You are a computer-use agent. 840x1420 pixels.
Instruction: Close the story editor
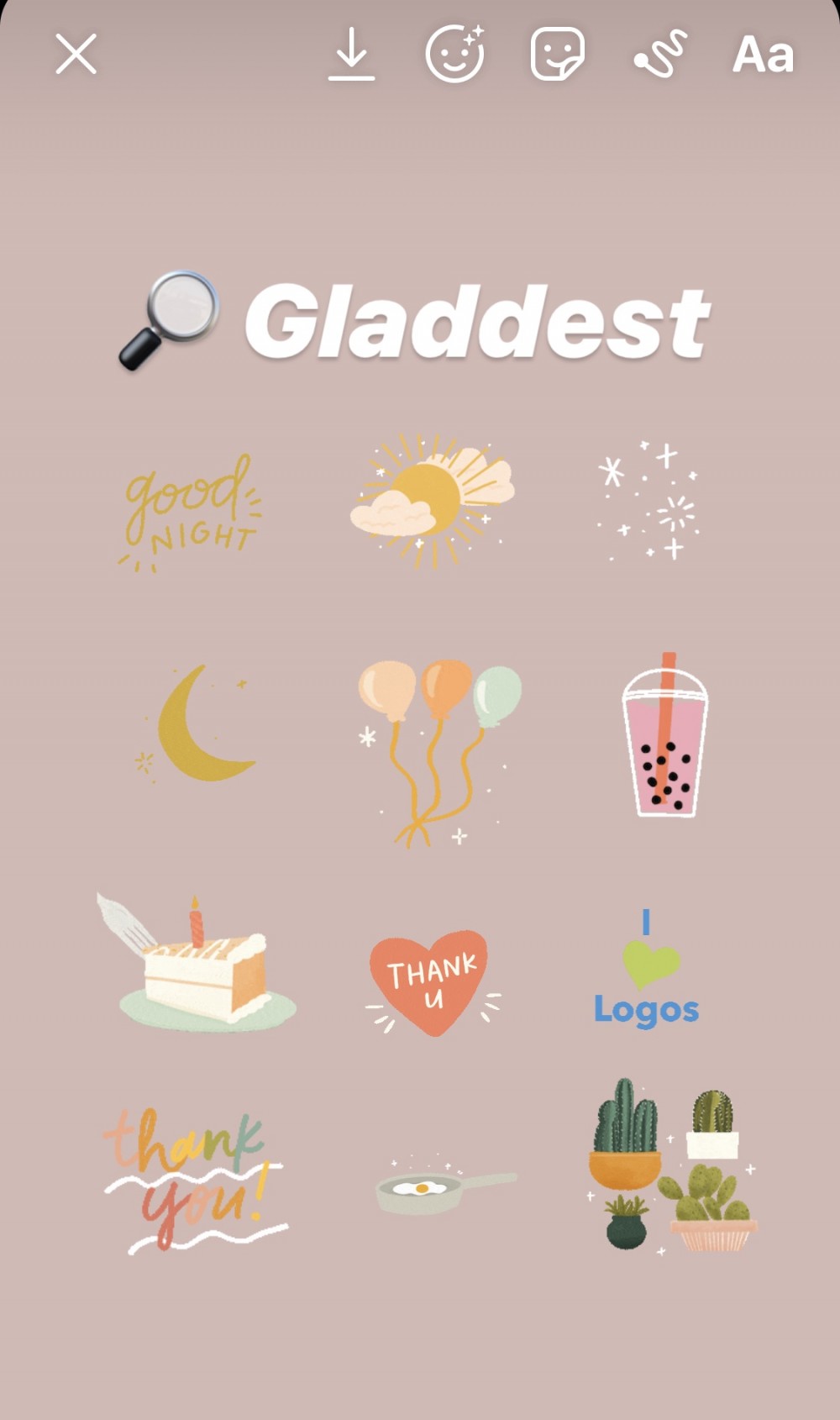point(76,55)
